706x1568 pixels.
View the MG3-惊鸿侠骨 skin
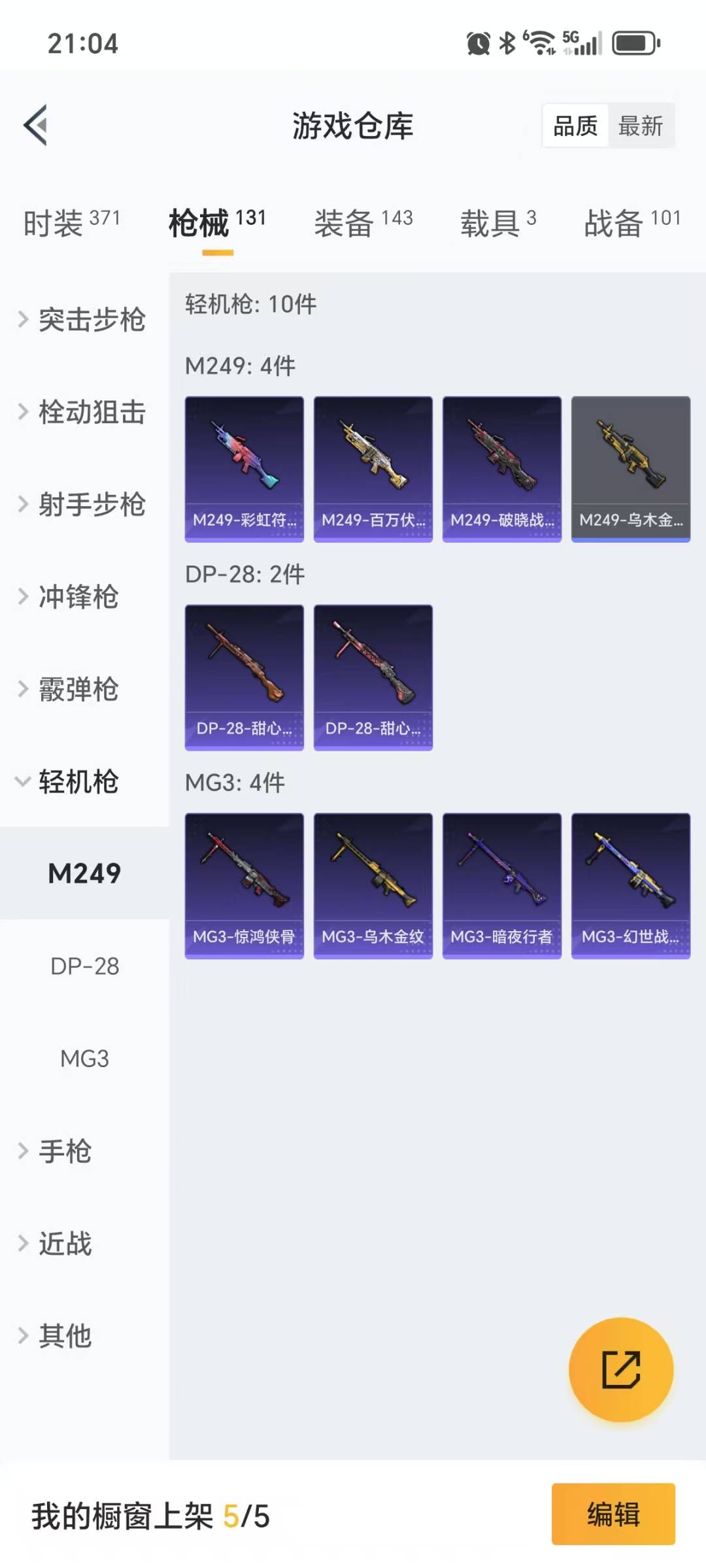tap(244, 885)
